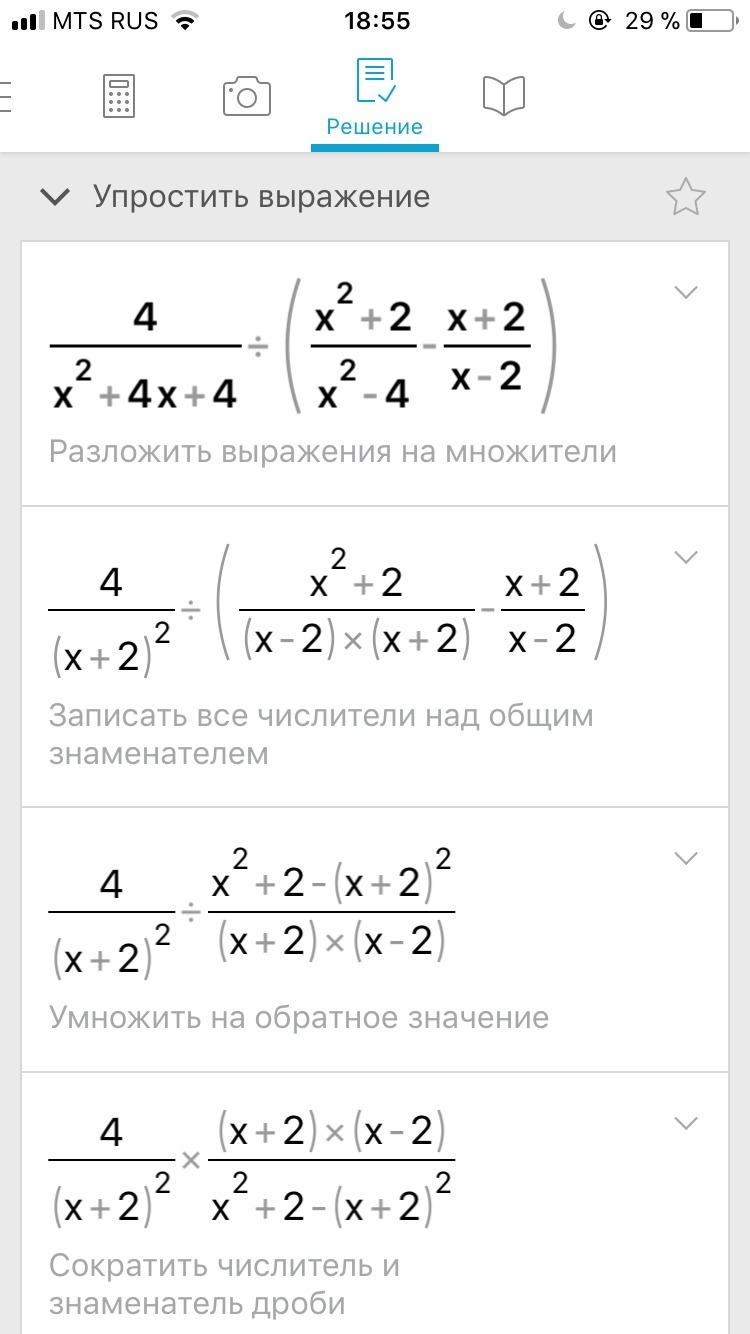The width and height of the screenshot is (750, 1334).
Task: Expand the Записать все числители step
Action: pos(686,557)
